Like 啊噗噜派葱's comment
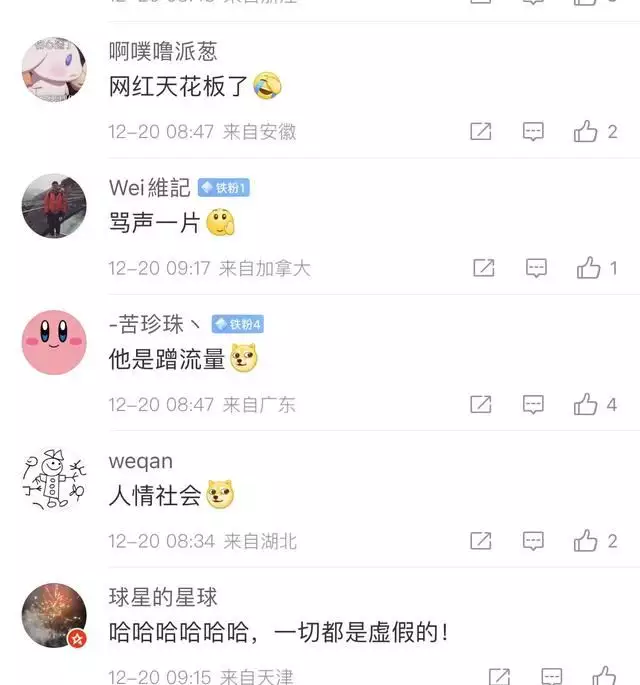 [x=586, y=131]
